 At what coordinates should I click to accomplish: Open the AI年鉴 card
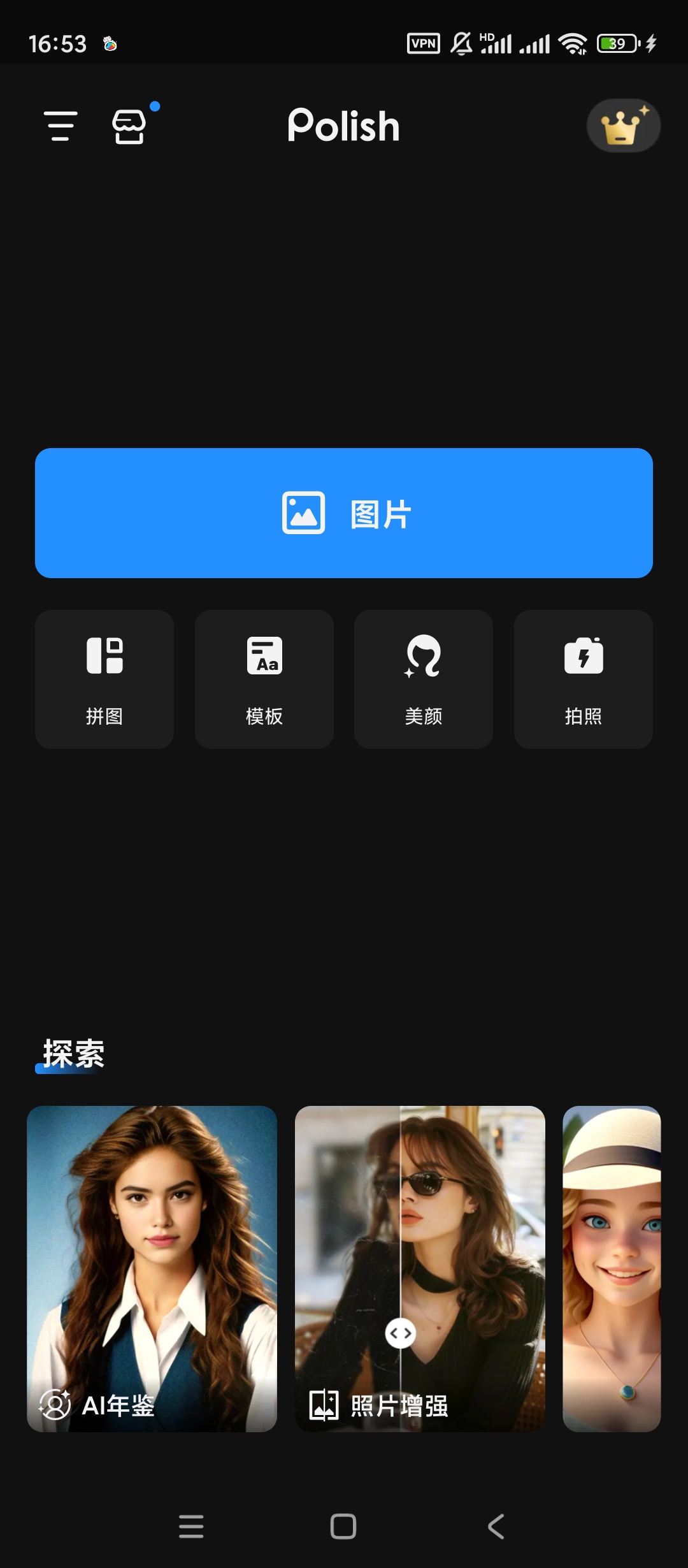(x=152, y=1268)
